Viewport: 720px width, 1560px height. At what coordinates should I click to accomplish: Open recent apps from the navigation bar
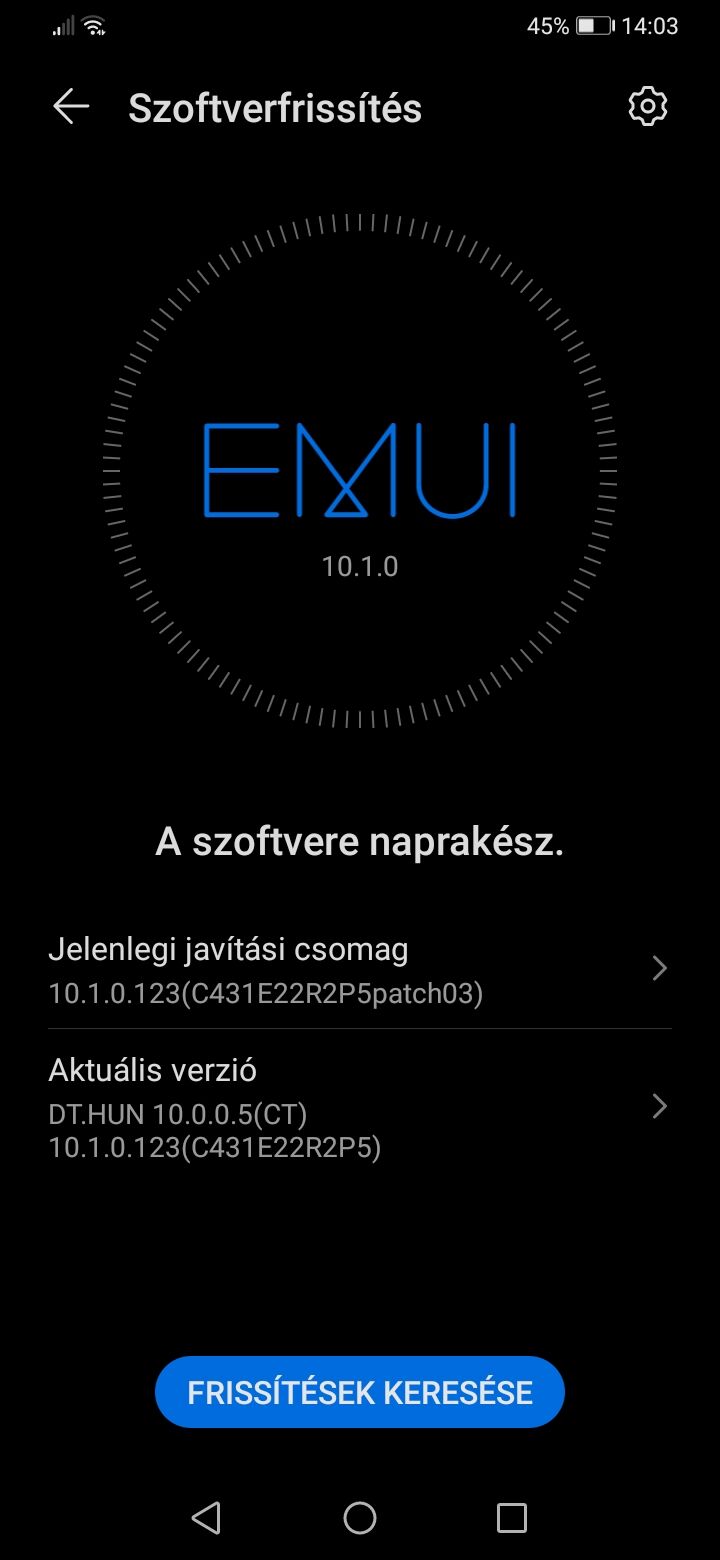tap(512, 1518)
